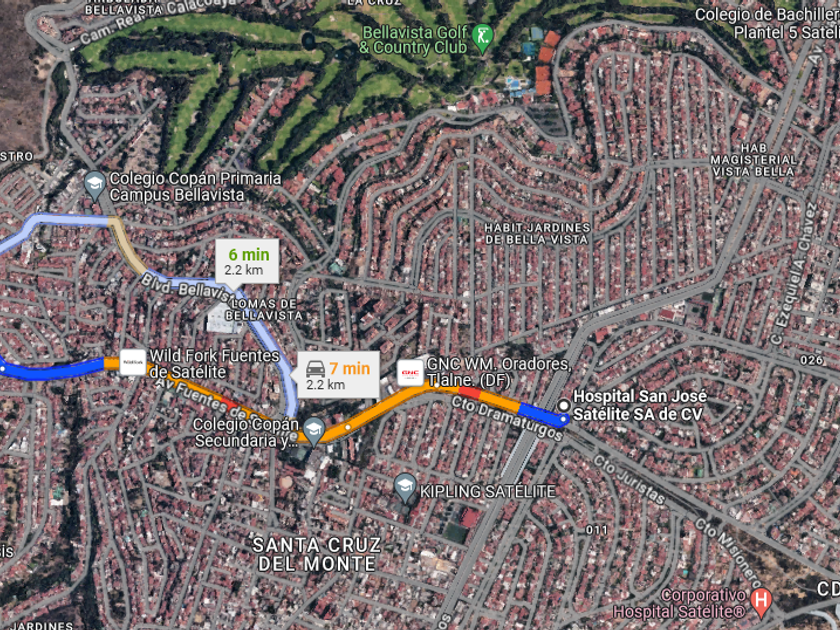This screenshot has width=840, height=630.
Task: Open the GNC WM. Oradores place marker
Action: point(410,372)
